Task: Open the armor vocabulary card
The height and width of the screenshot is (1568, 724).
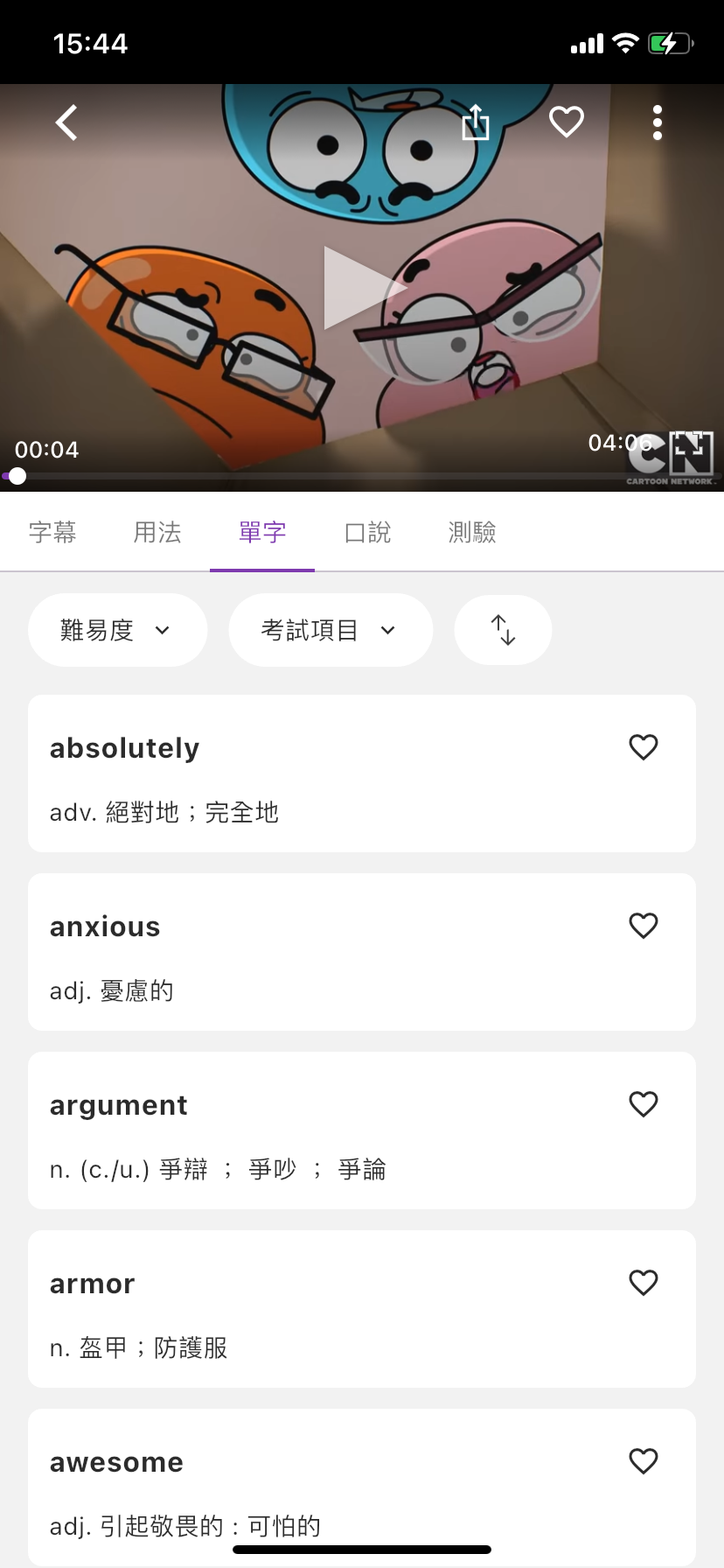Action: point(315,1311)
